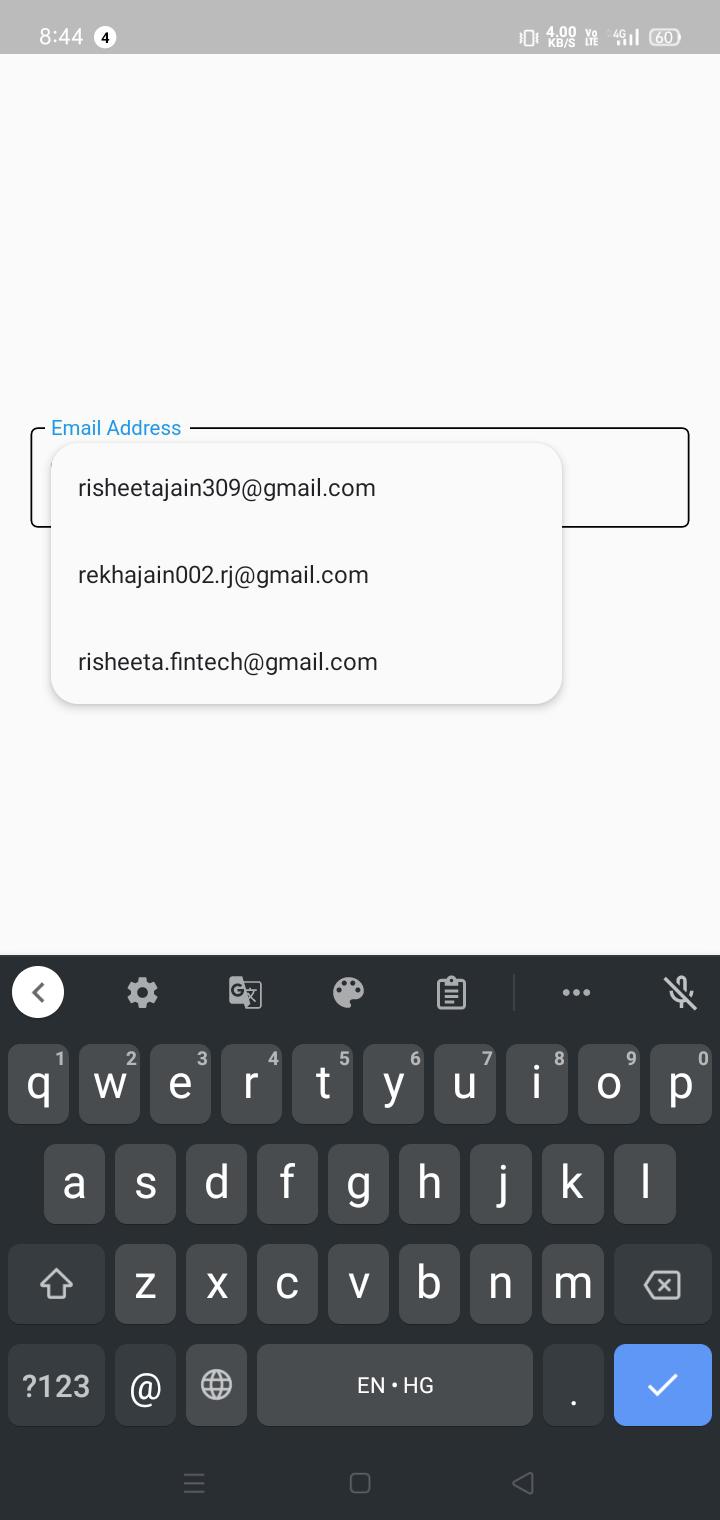
Task: Tap the backspace key
Action: (x=662, y=1285)
